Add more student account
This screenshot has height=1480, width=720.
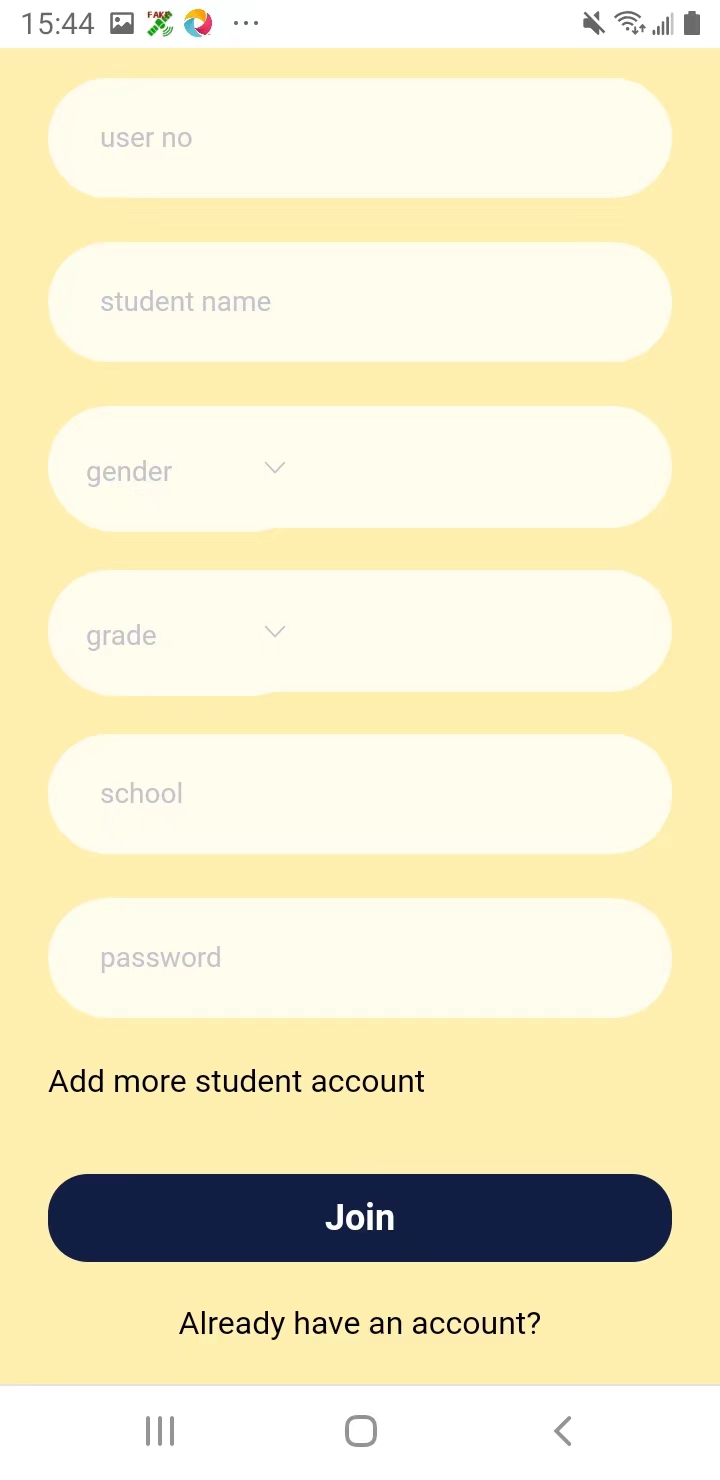(x=237, y=1081)
